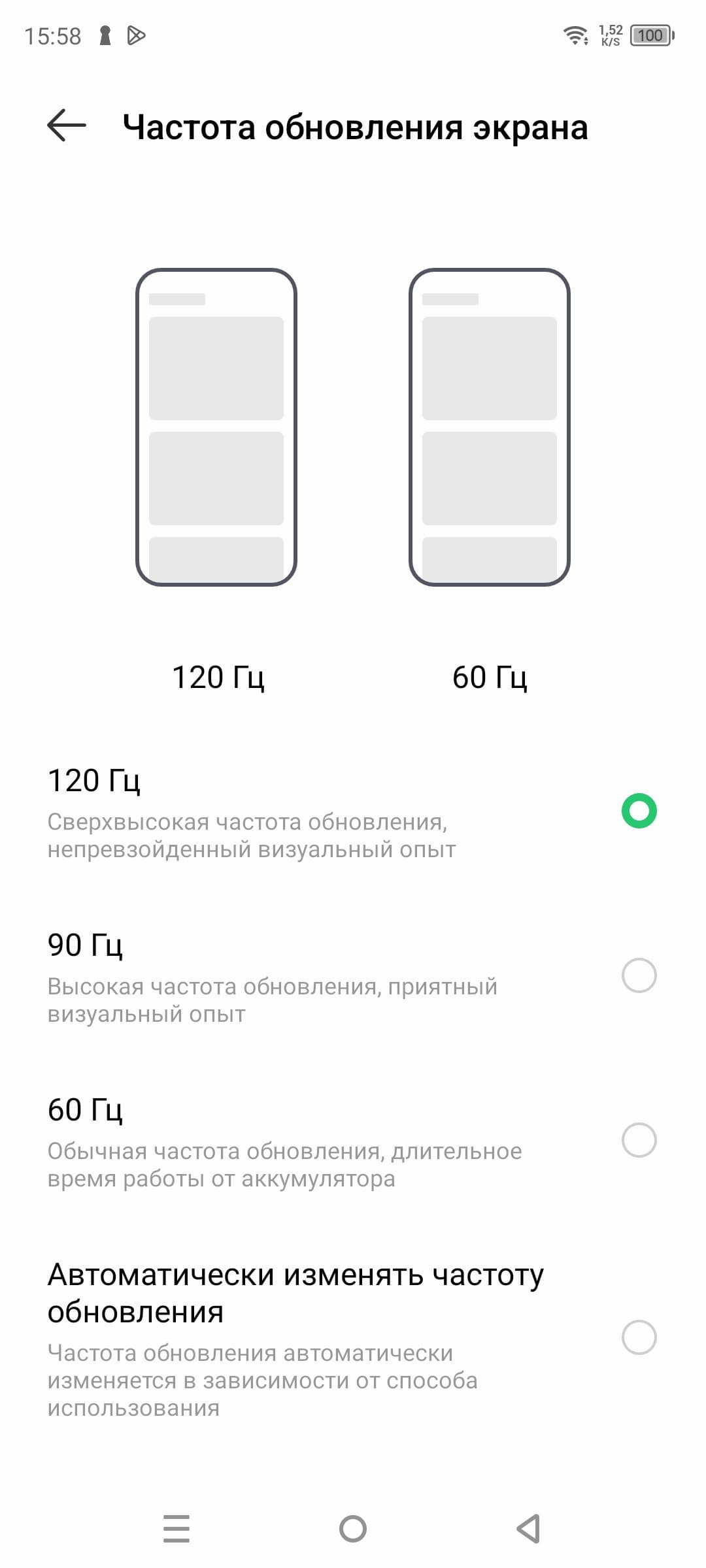Enable Автоматически изменять частоту обновления
Viewport: 706px width, 1568px height.
tap(639, 1337)
